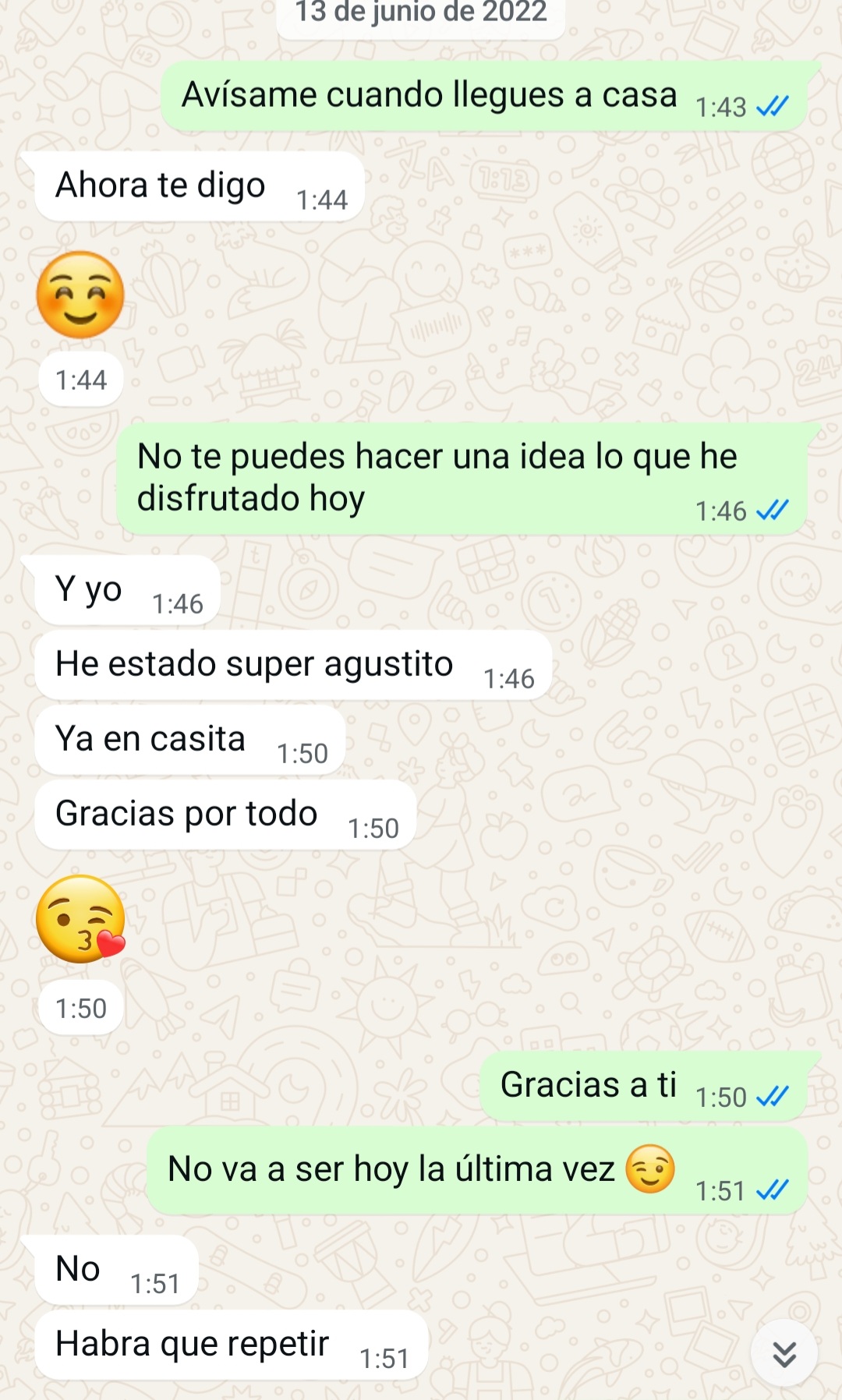Screen dimensions: 842x1400
Task: Jump to the latest messages with the down arrow
Action: [x=784, y=1354]
